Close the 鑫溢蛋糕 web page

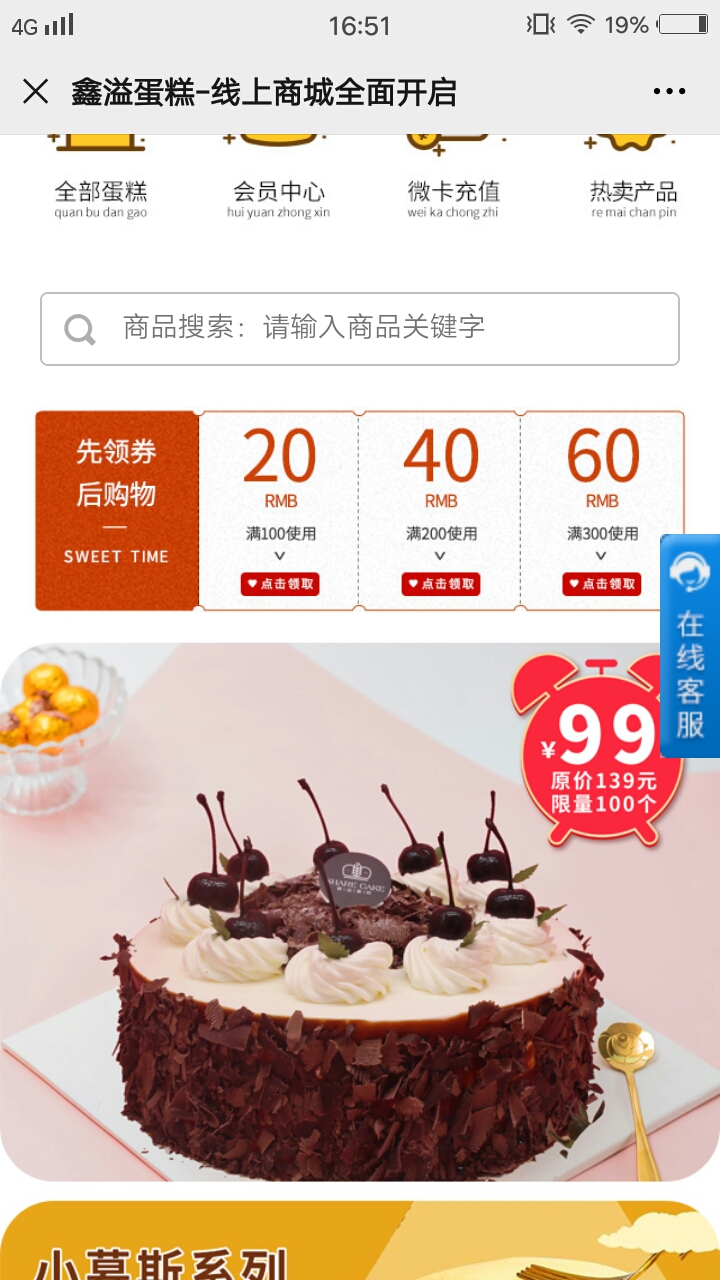(x=36, y=92)
